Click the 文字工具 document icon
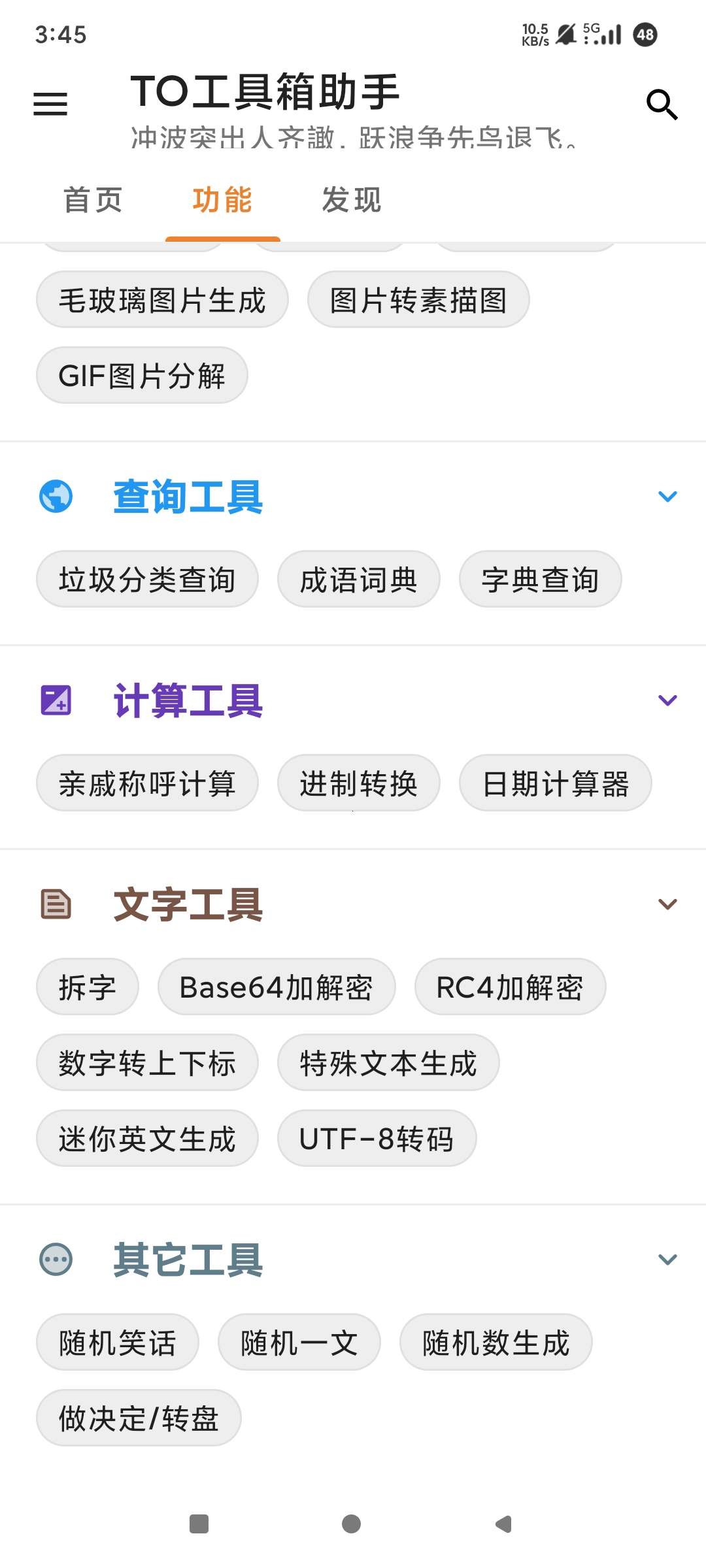Screen dimensions: 706x1568 [58, 904]
